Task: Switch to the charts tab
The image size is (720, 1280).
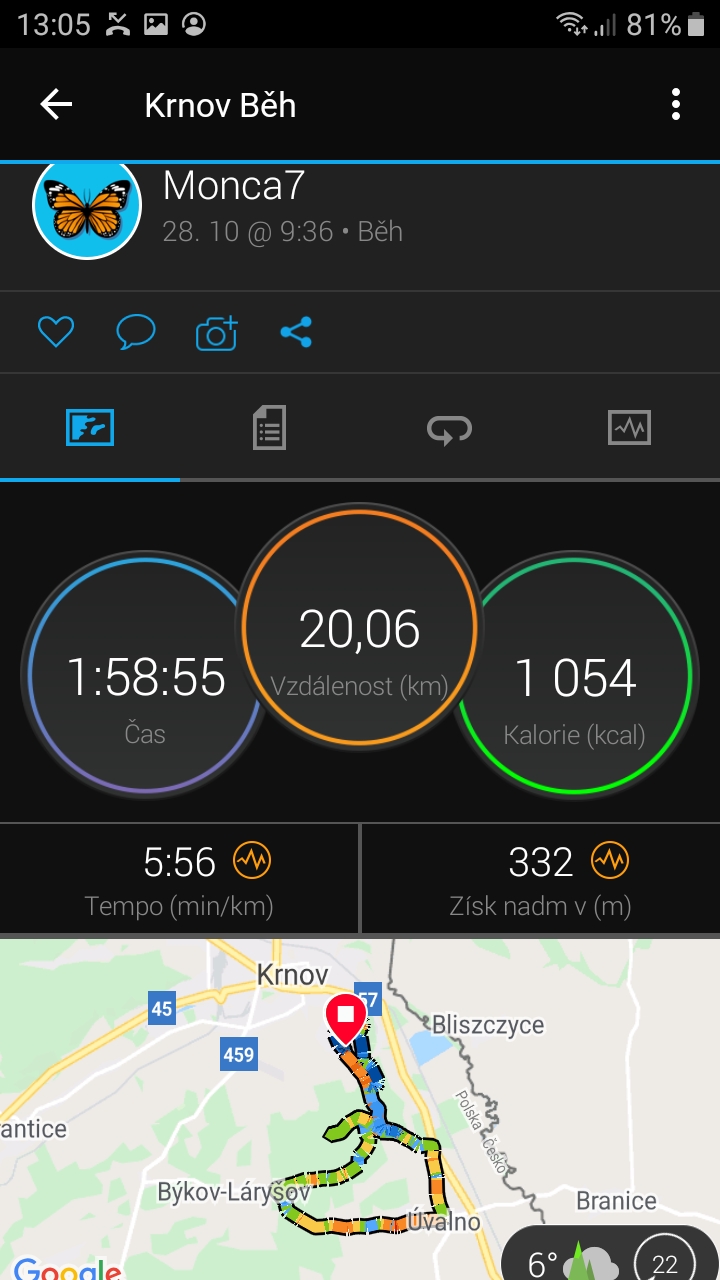Action: point(629,428)
